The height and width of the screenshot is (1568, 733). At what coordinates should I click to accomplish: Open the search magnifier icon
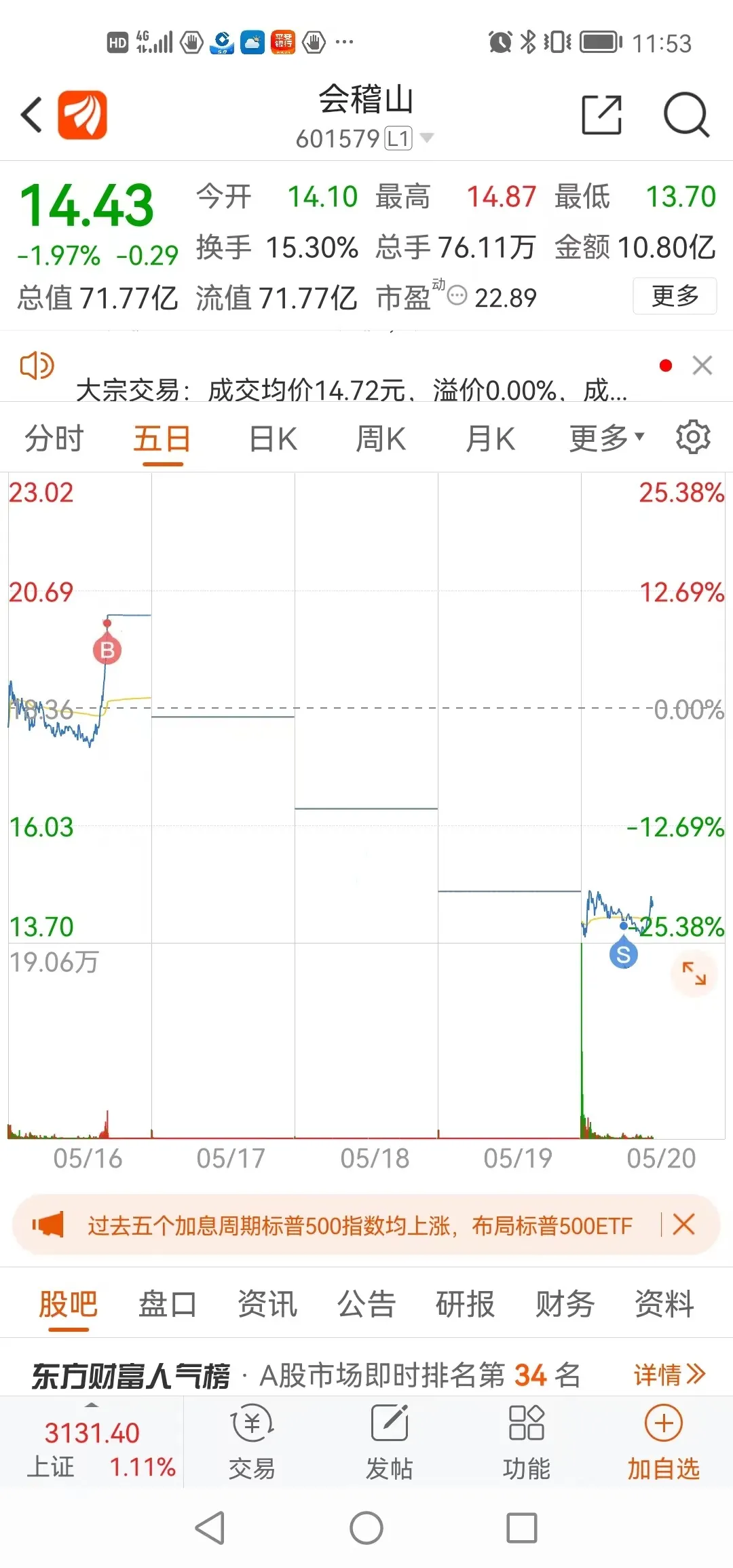point(686,115)
